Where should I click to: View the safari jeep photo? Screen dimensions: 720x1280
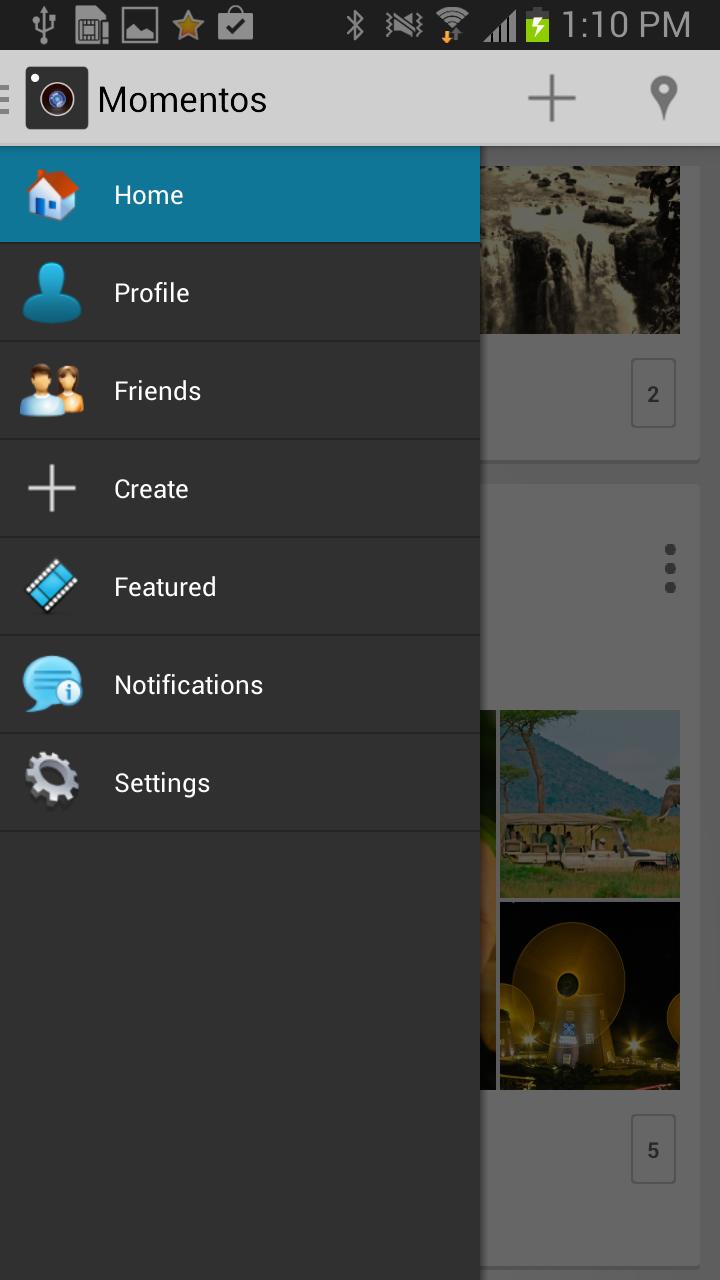(590, 804)
